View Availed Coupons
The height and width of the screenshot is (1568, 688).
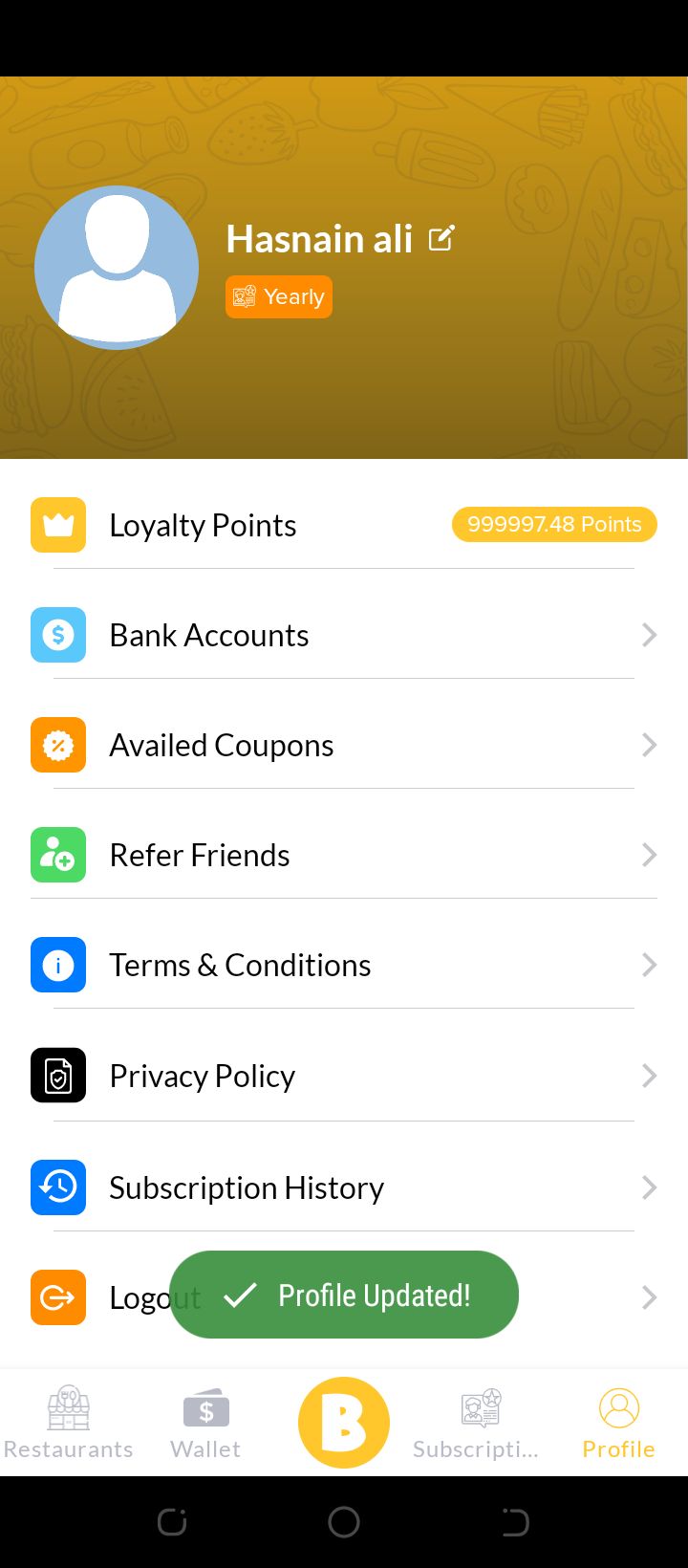(222, 745)
